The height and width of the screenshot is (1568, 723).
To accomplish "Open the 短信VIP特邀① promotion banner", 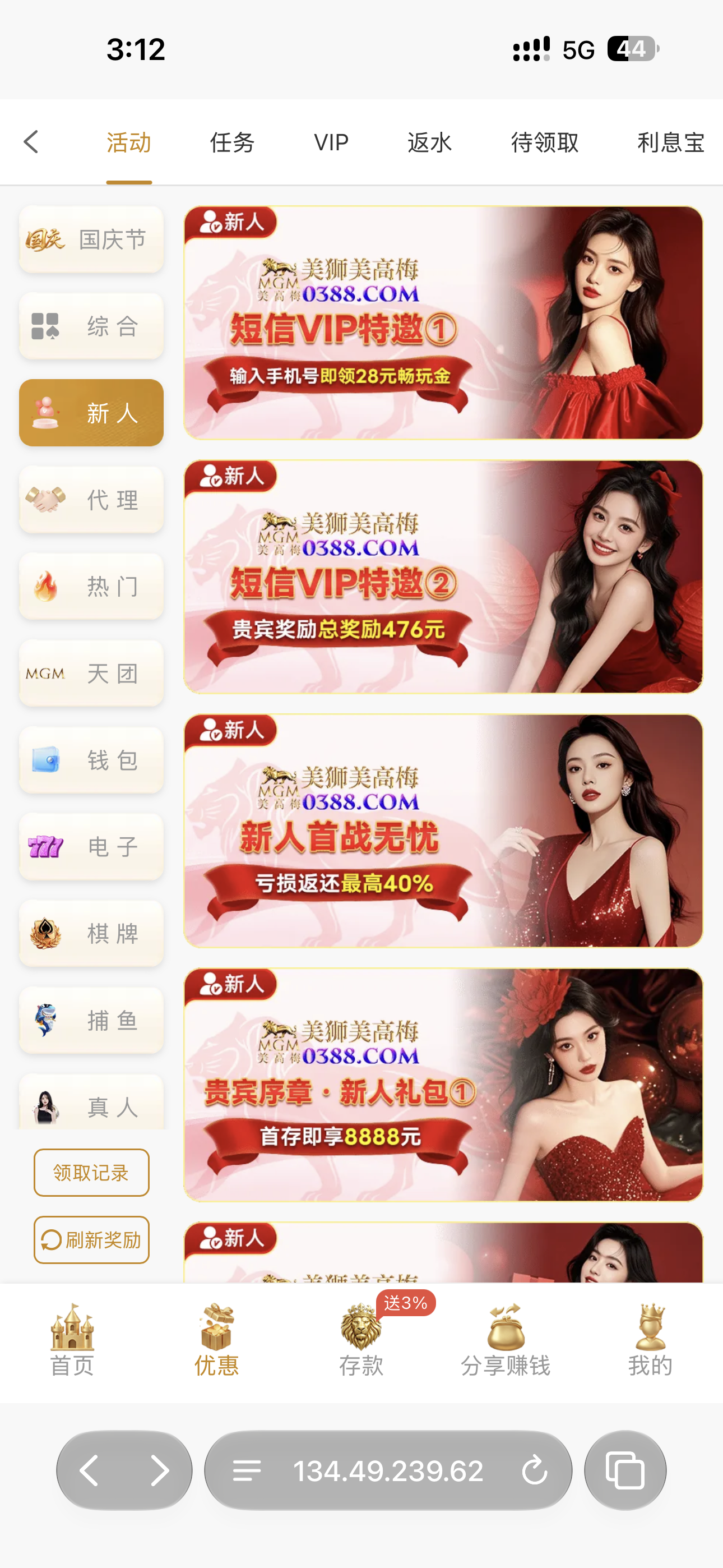I will click(x=443, y=322).
